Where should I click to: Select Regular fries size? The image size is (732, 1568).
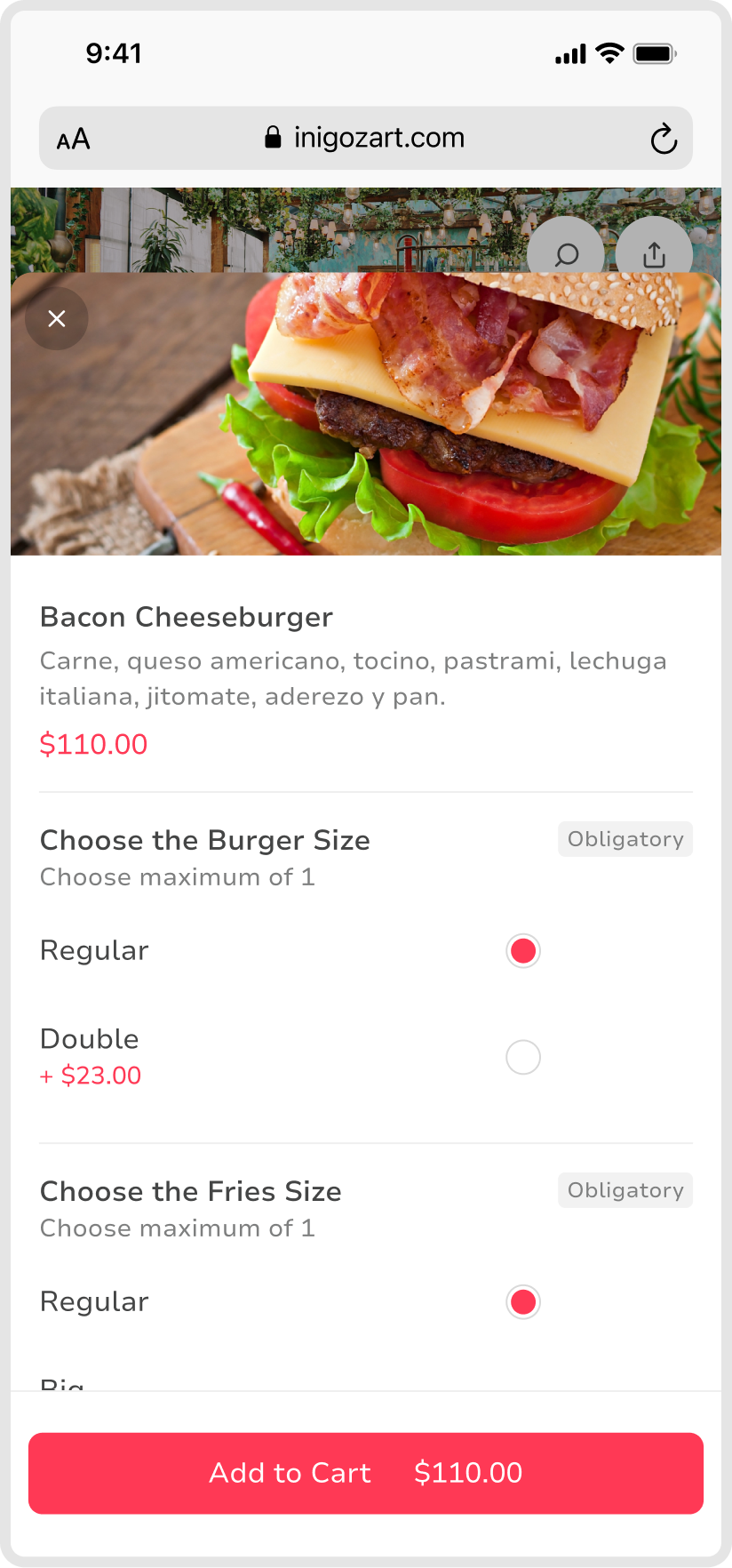pyautogui.click(x=522, y=1301)
